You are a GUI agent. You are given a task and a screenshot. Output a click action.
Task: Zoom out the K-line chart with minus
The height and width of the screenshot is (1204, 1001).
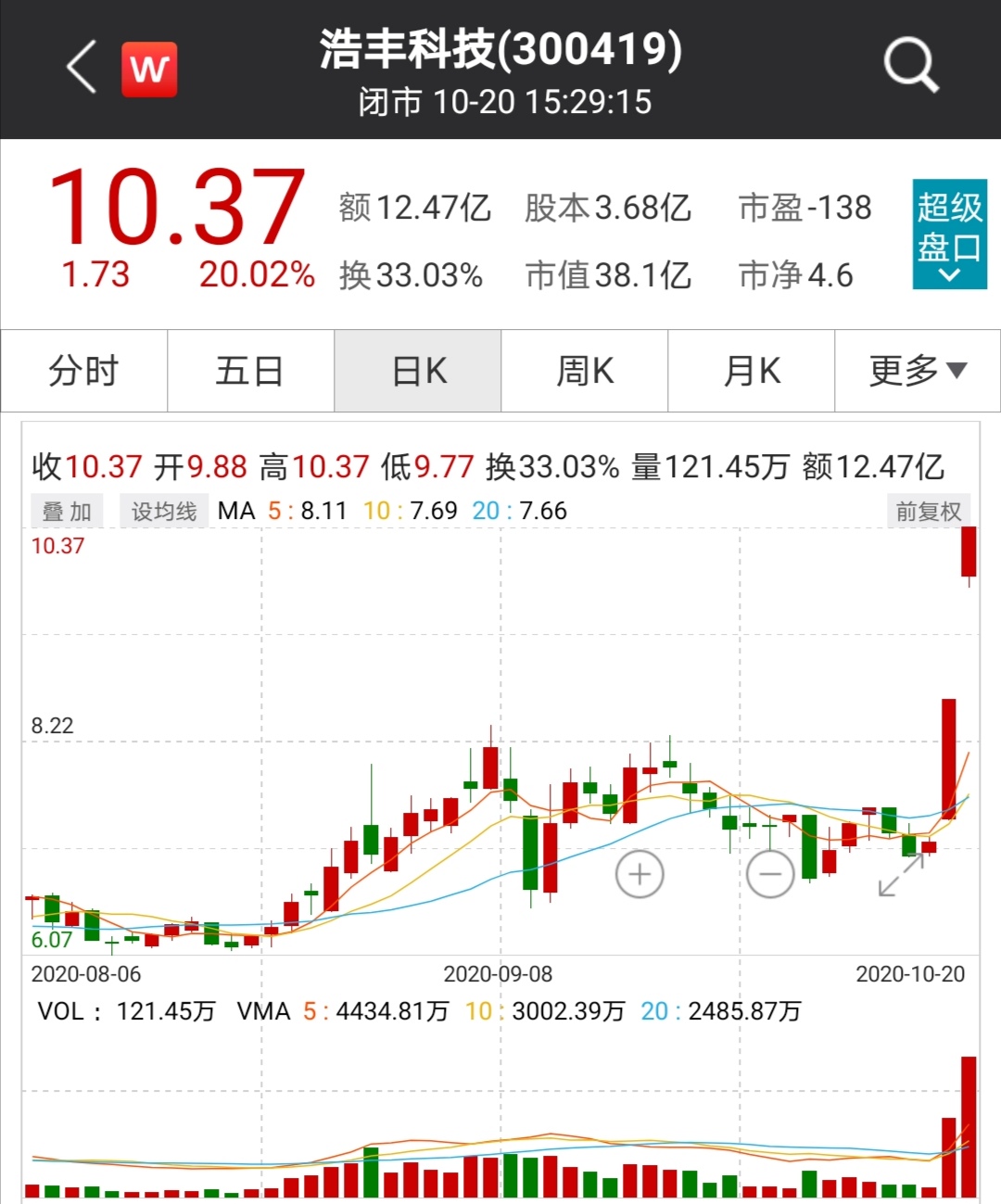[x=770, y=873]
